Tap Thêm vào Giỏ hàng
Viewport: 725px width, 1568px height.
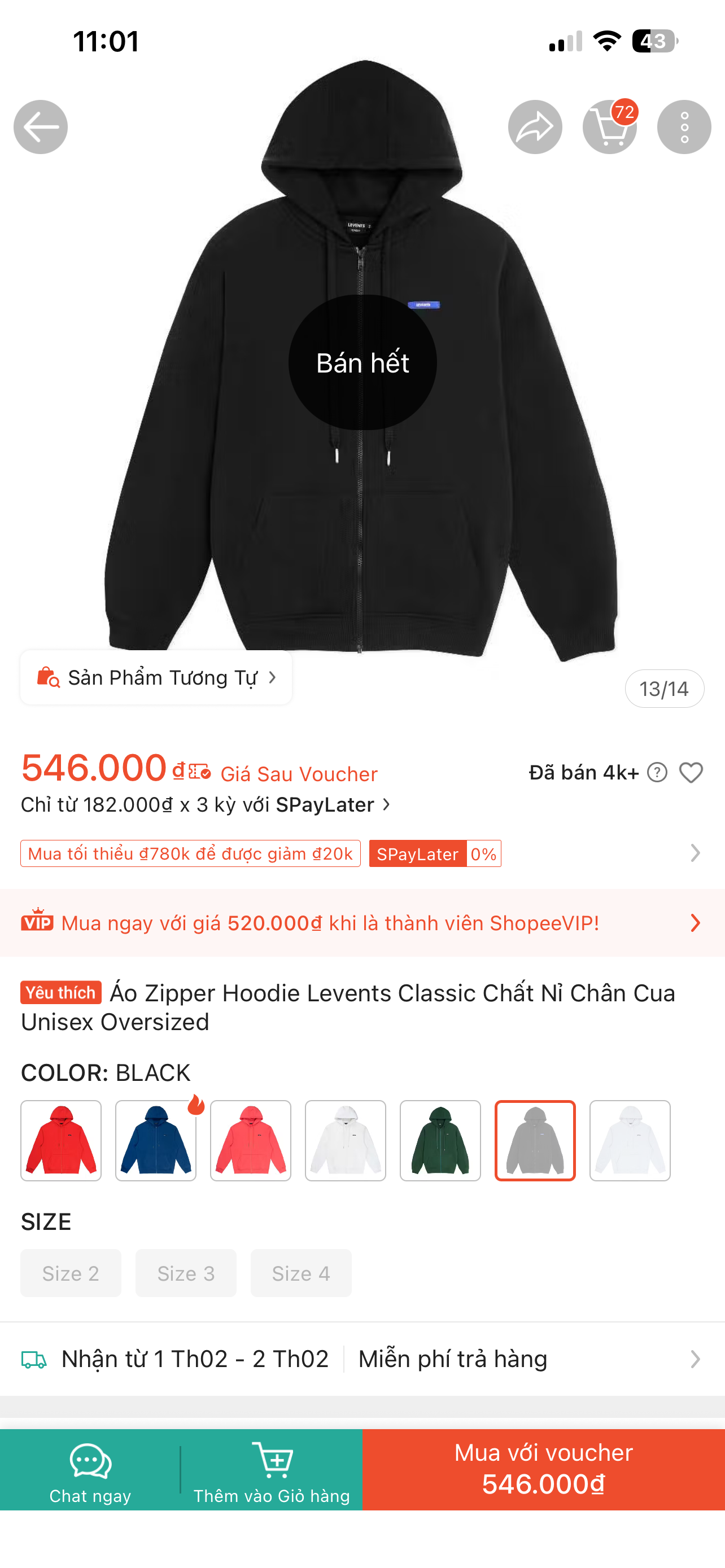point(272,1469)
